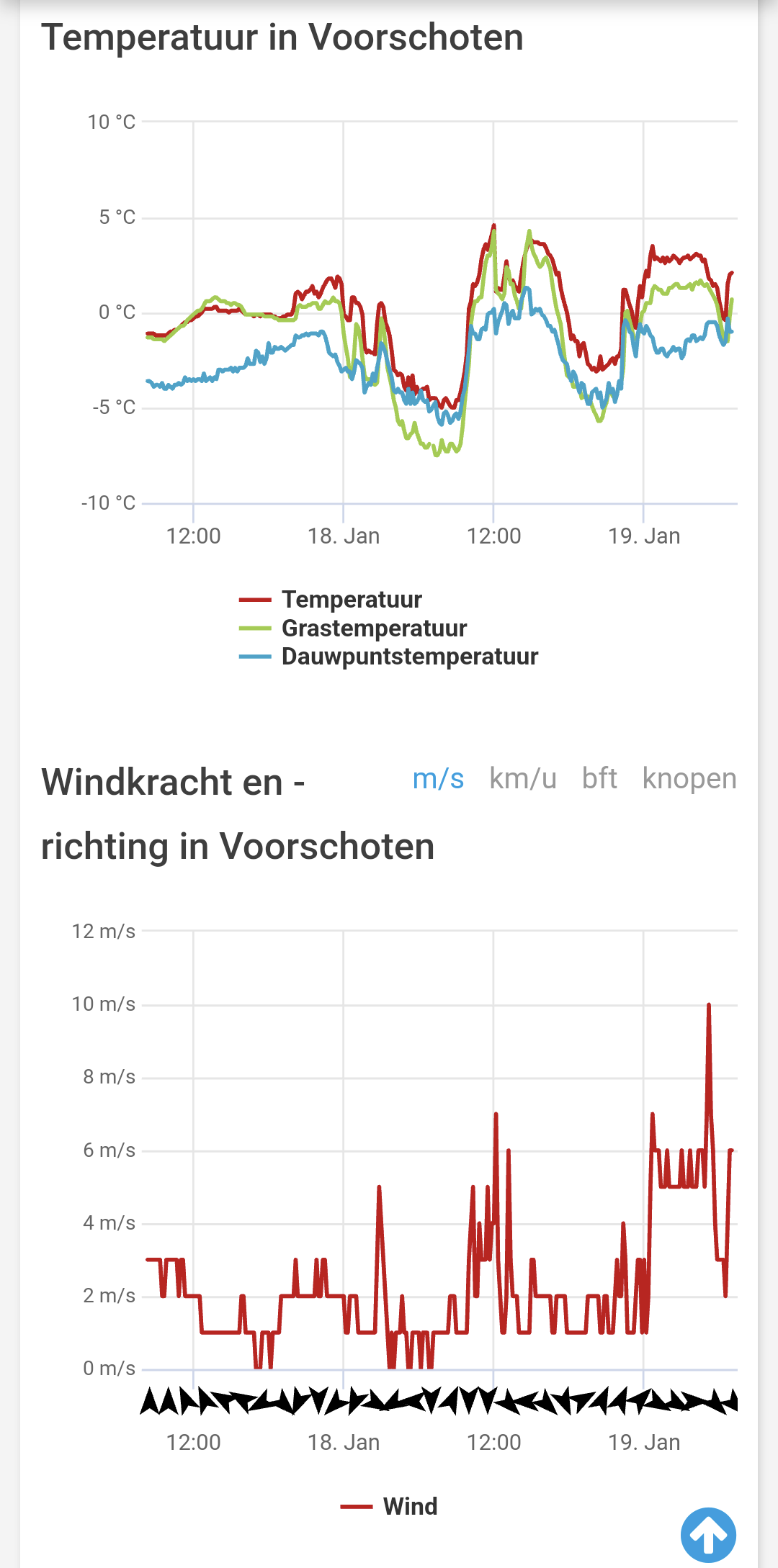Switch wind units to m/s
778x1568 pixels.
[438, 779]
